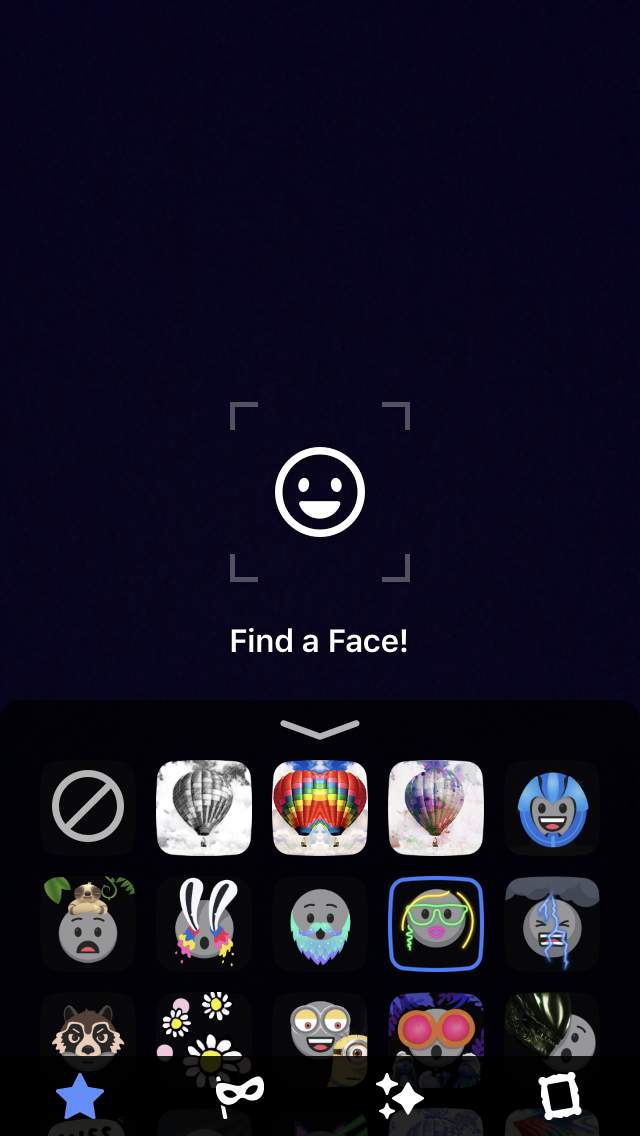Switch to the masks tab

[240, 1096]
